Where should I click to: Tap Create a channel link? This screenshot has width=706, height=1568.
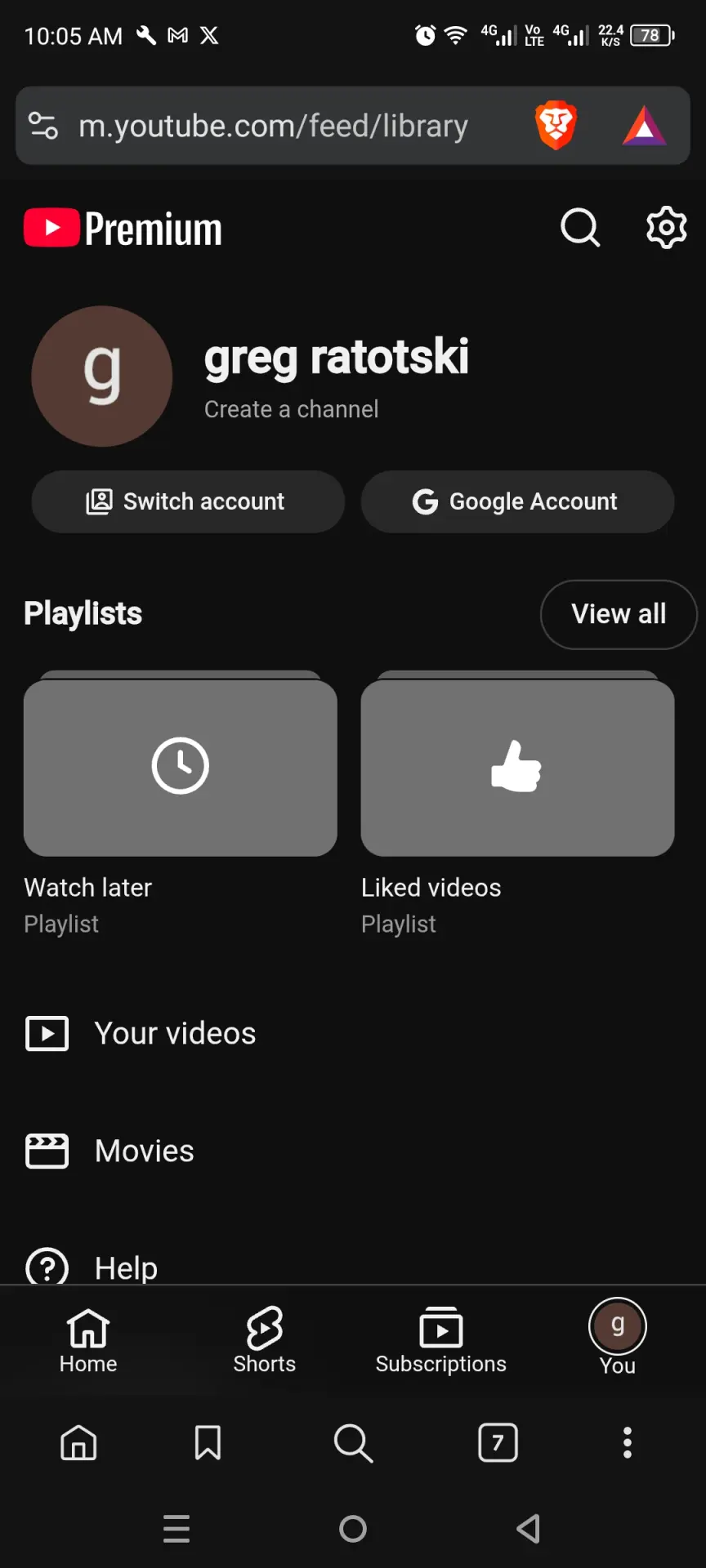(x=292, y=409)
